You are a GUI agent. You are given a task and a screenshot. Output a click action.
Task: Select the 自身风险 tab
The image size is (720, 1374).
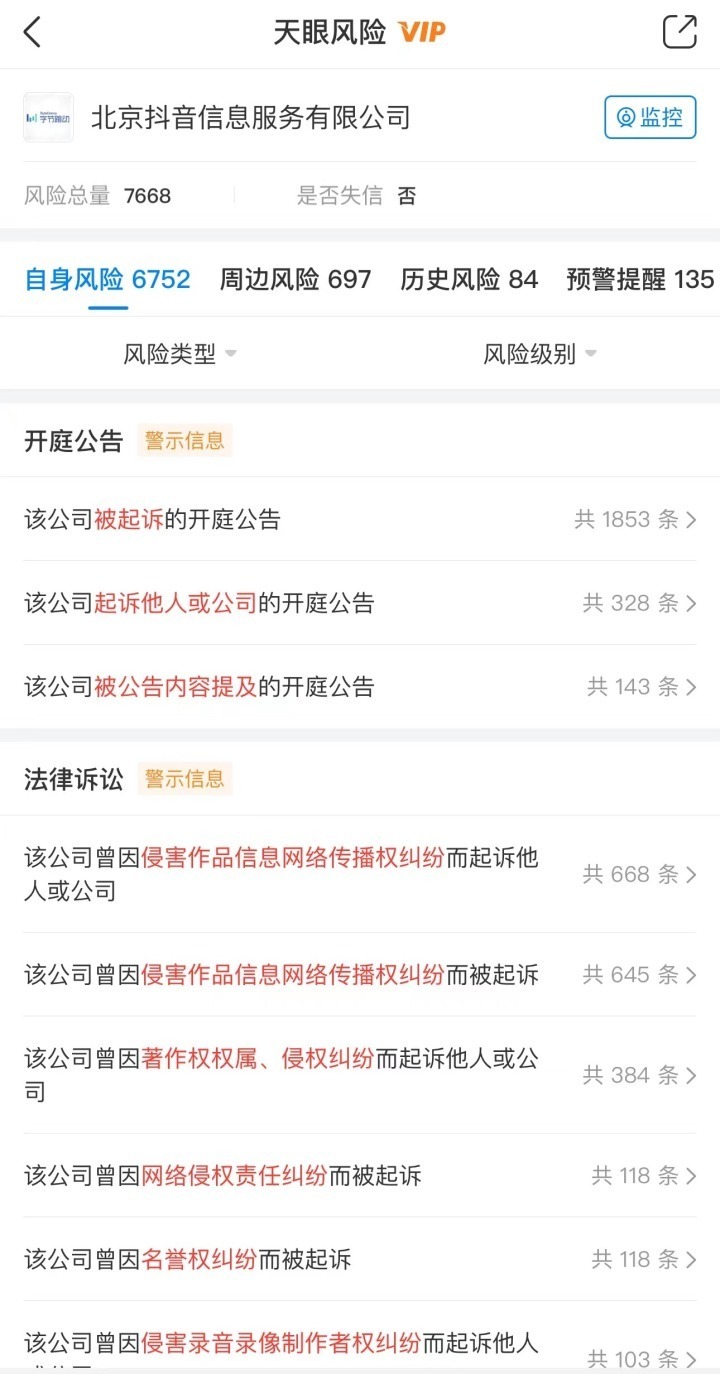[107, 280]
